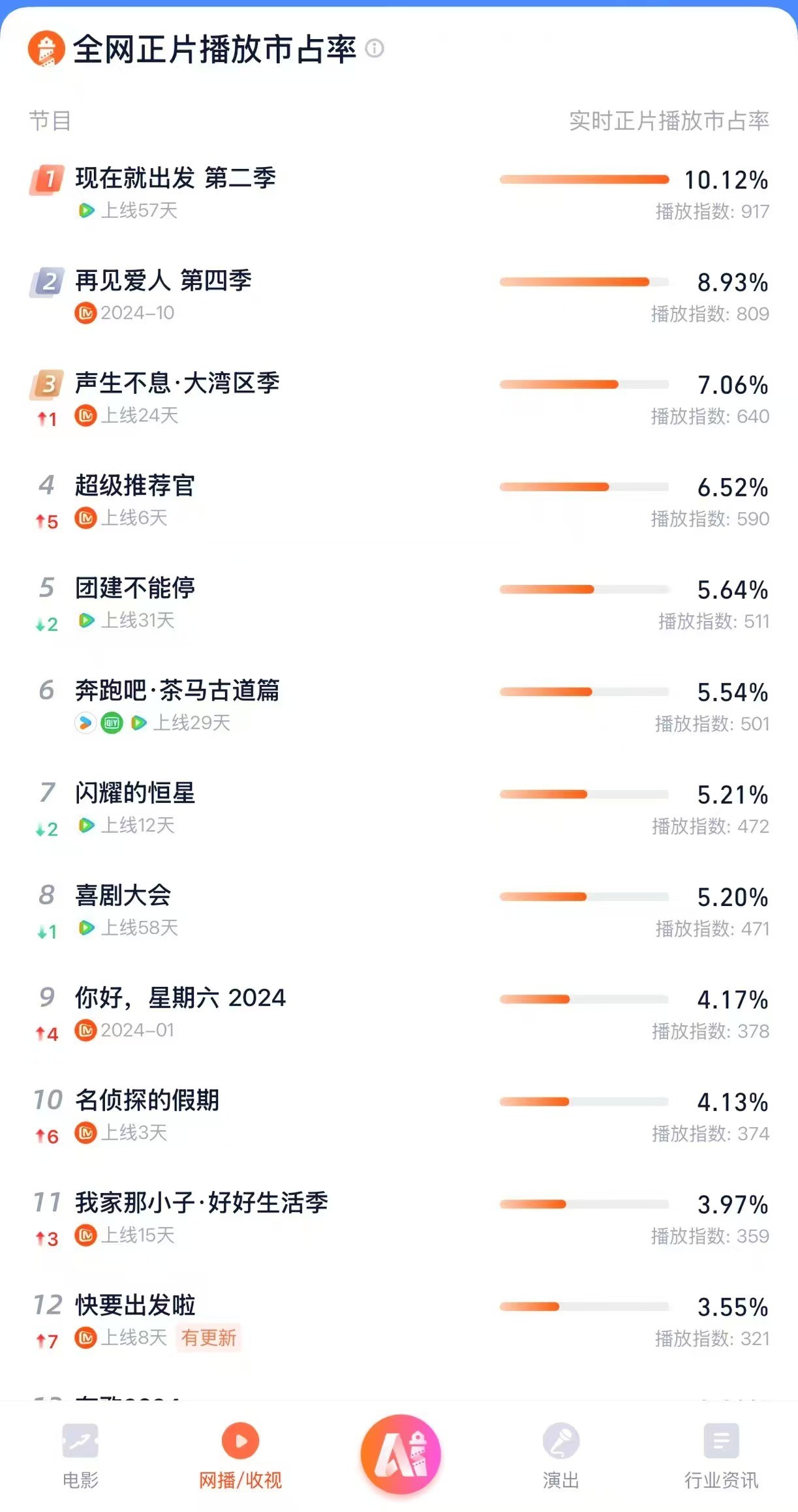Tap 团建不能停 in the list

coord(135,588)
